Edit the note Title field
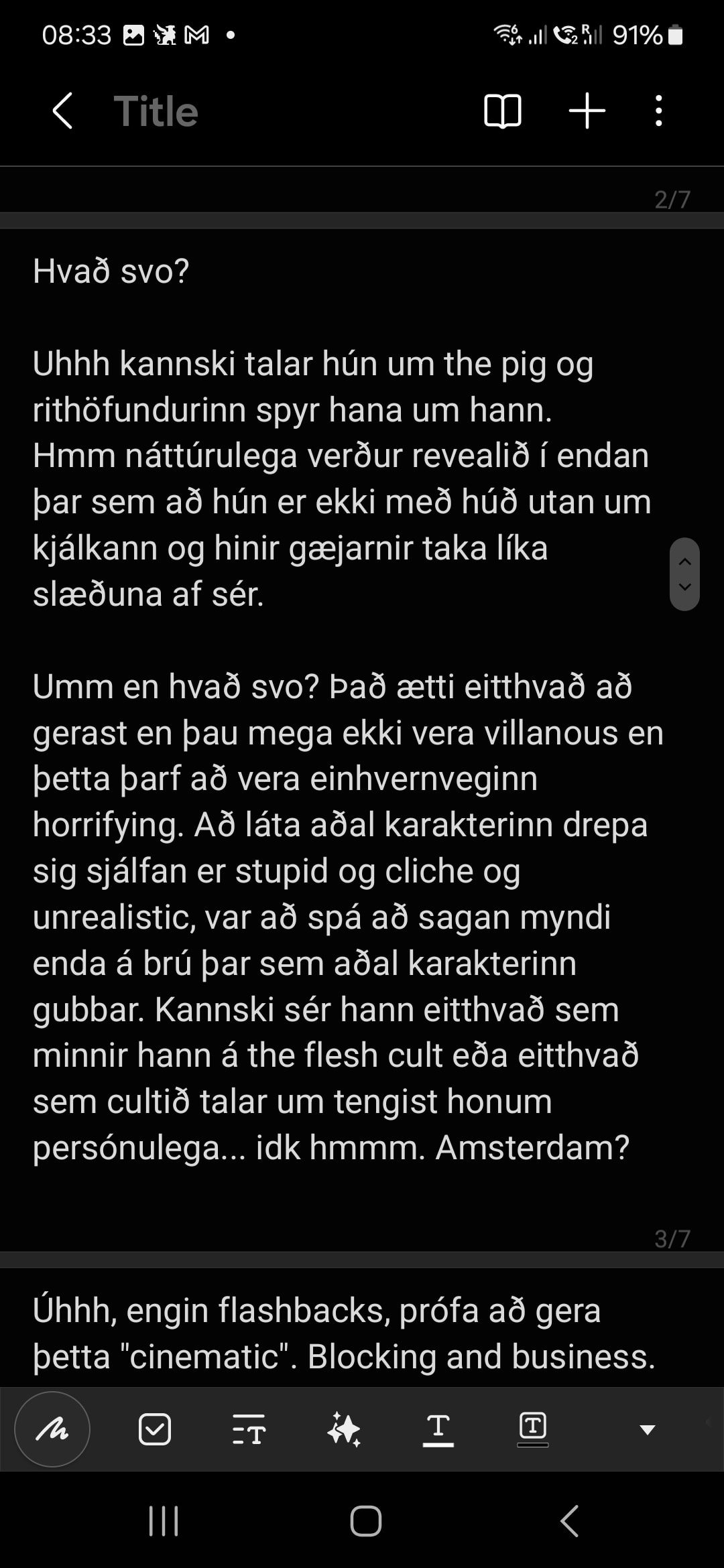 [156, 111]
